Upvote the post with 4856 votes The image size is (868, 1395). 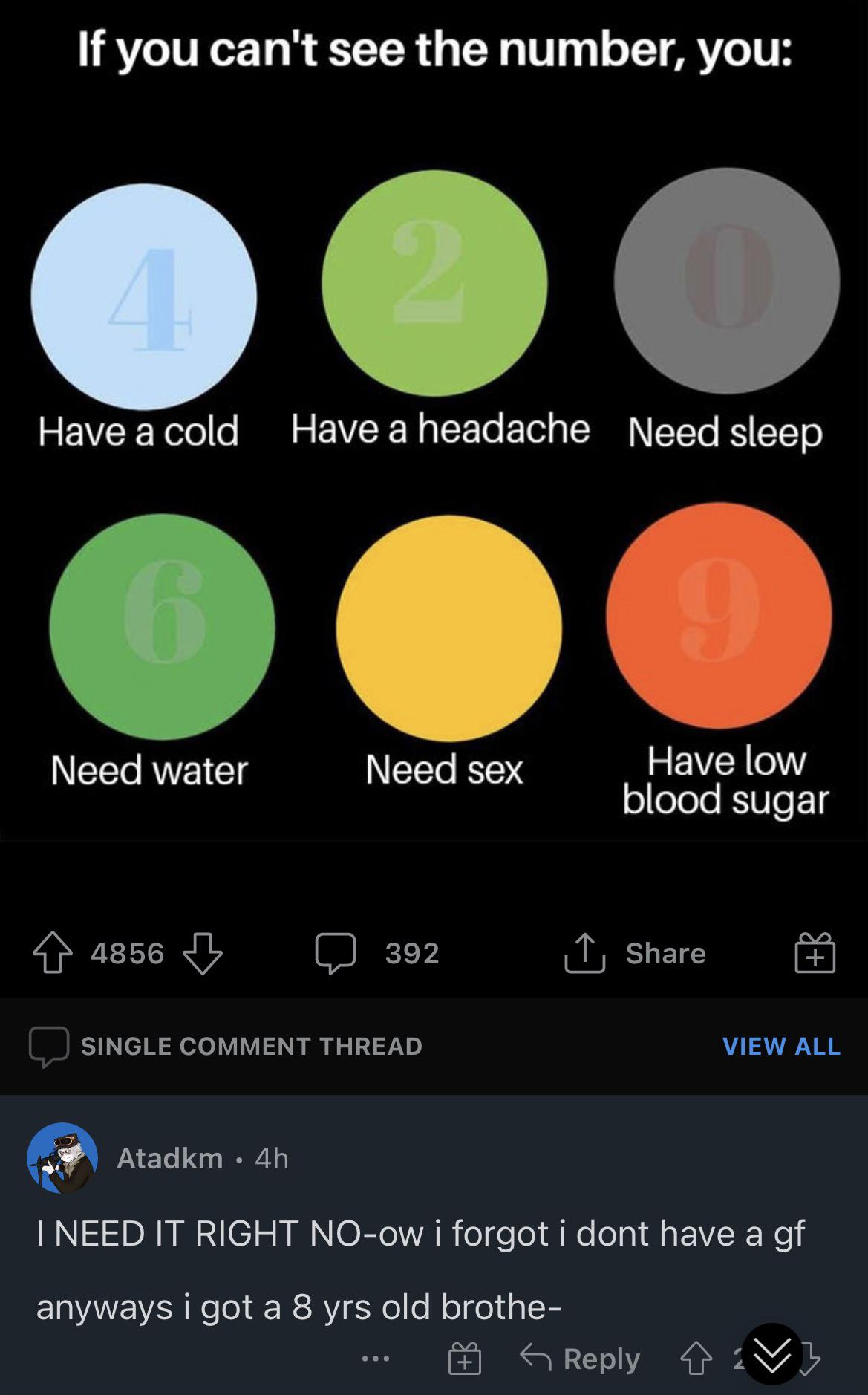[52, 953]
